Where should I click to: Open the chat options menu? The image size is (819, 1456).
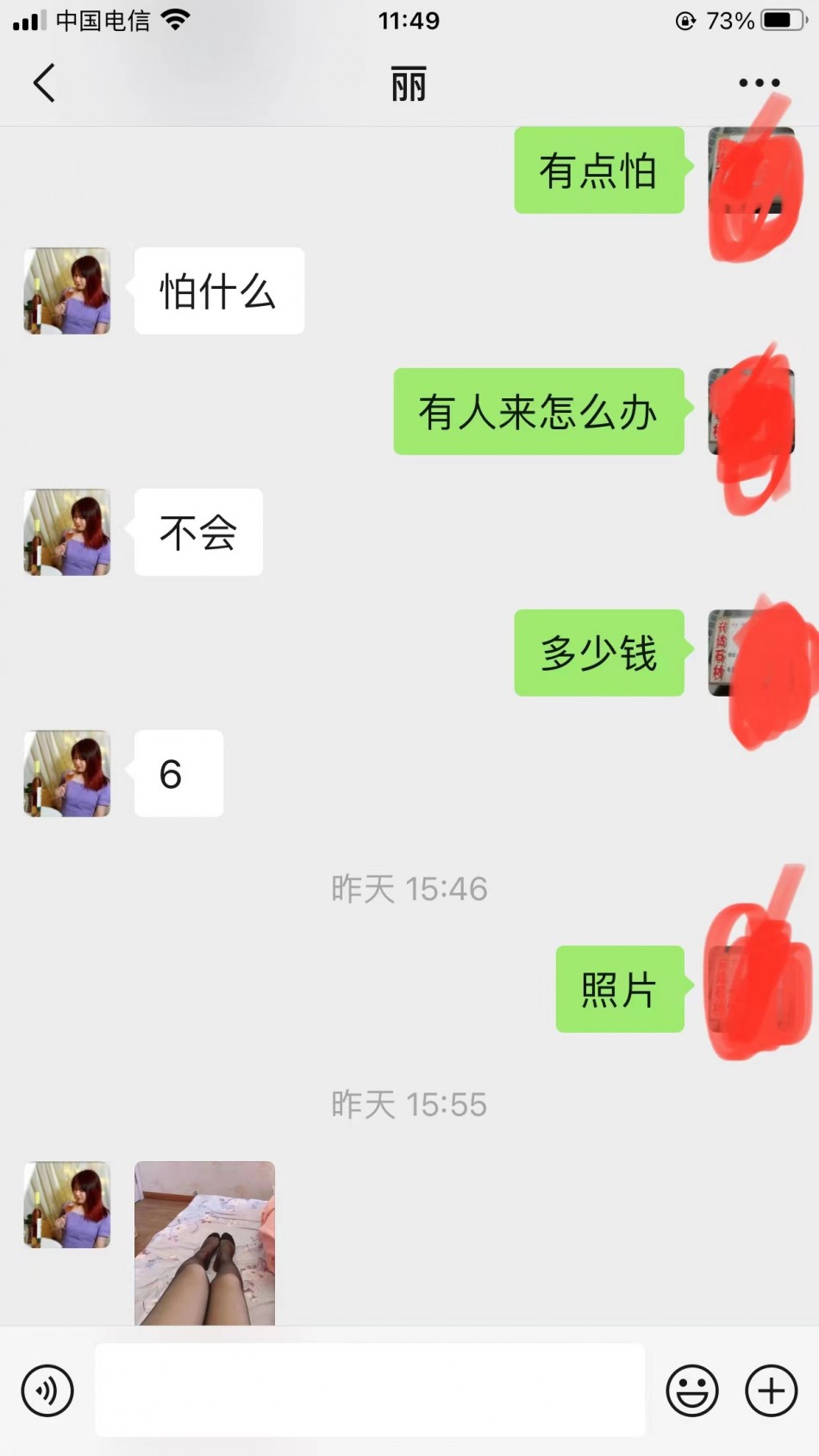coord(759,84)
